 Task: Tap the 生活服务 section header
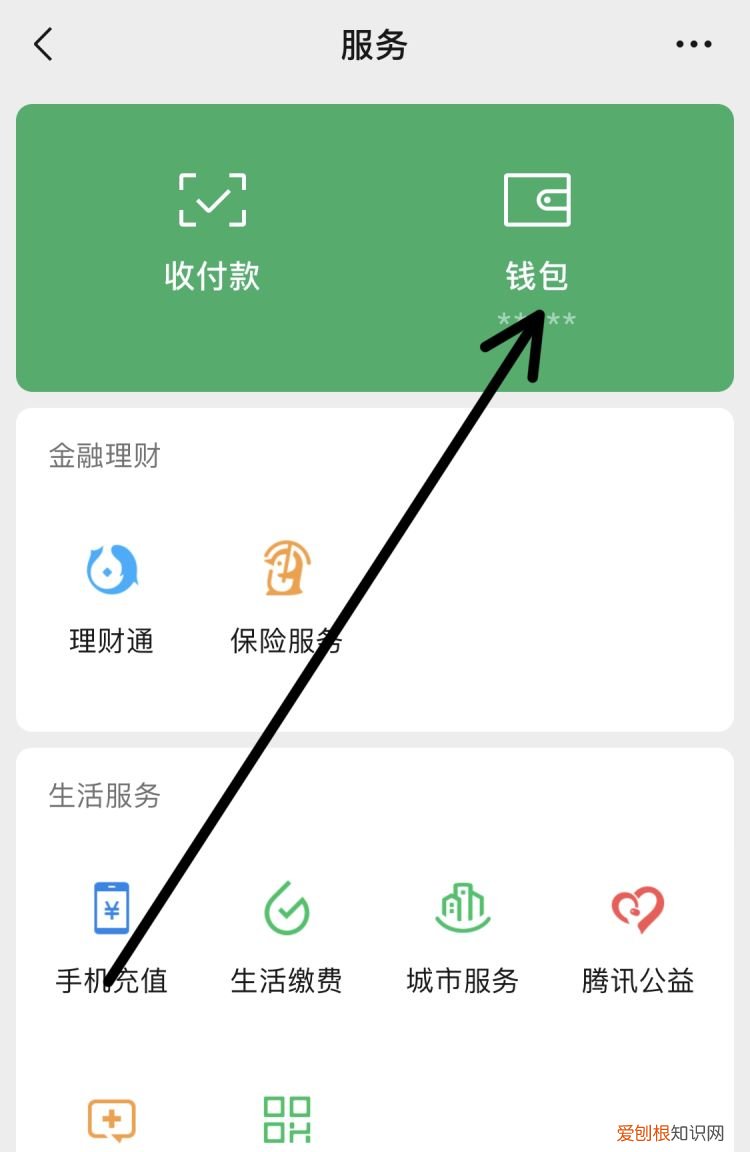[103, 796]
